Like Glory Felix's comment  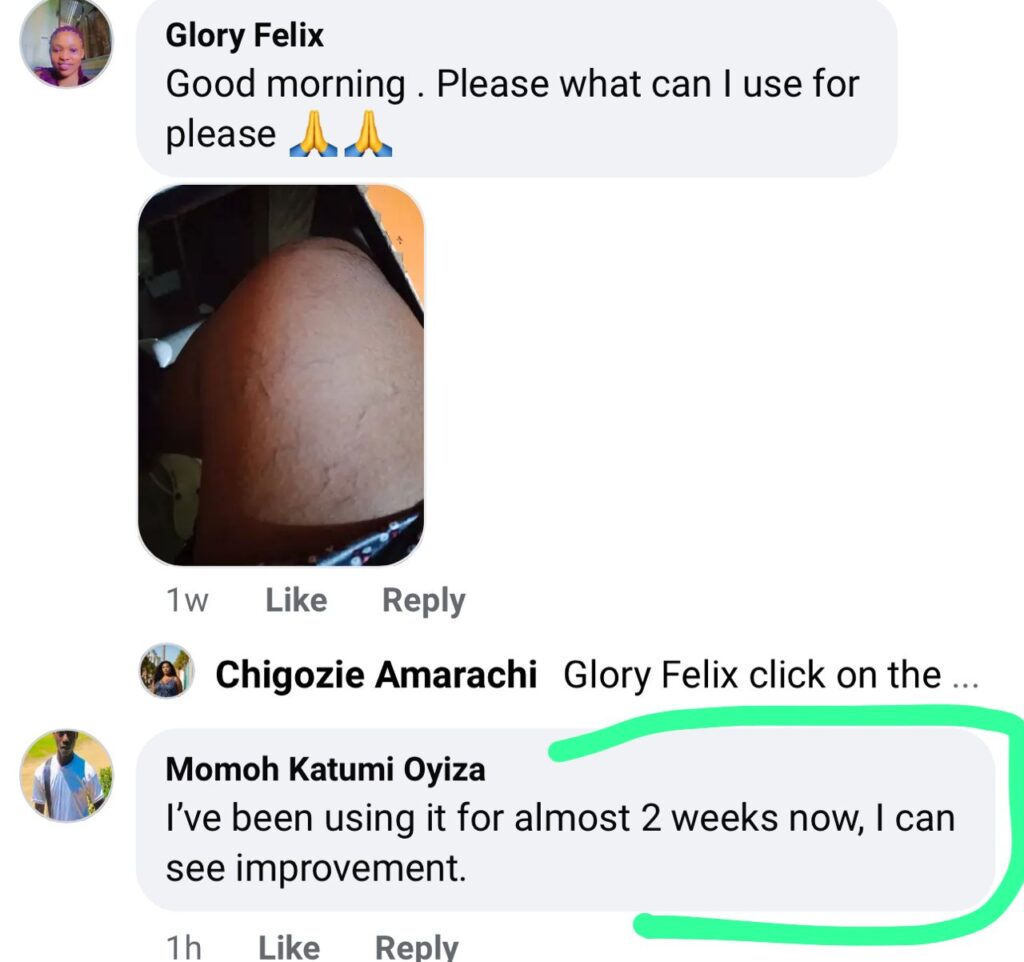[296, 600]
